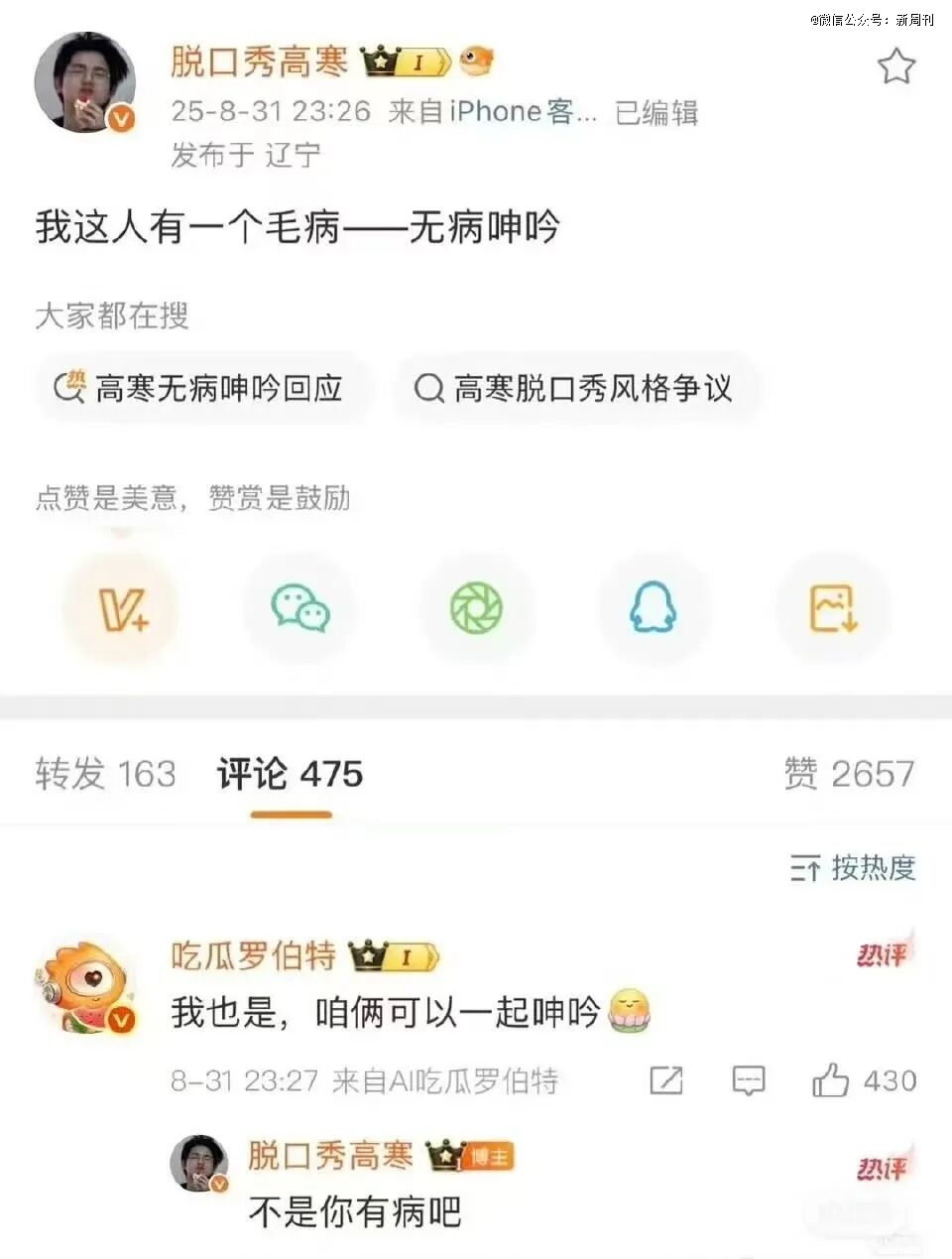952x1259 pixels.
Task: Save the post as an image
Action: click(x=832, y=608)
